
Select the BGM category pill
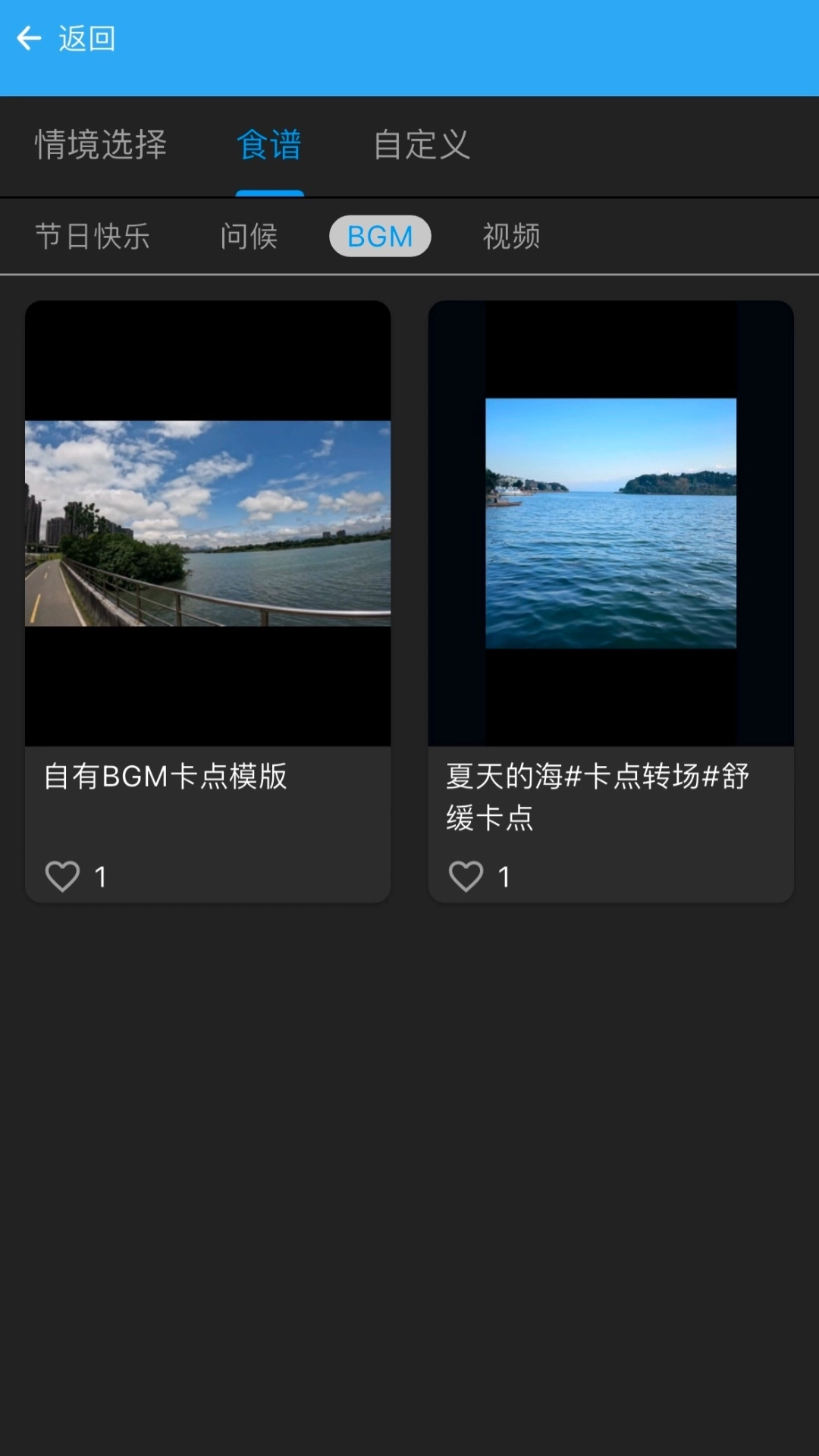pos(380,236)
